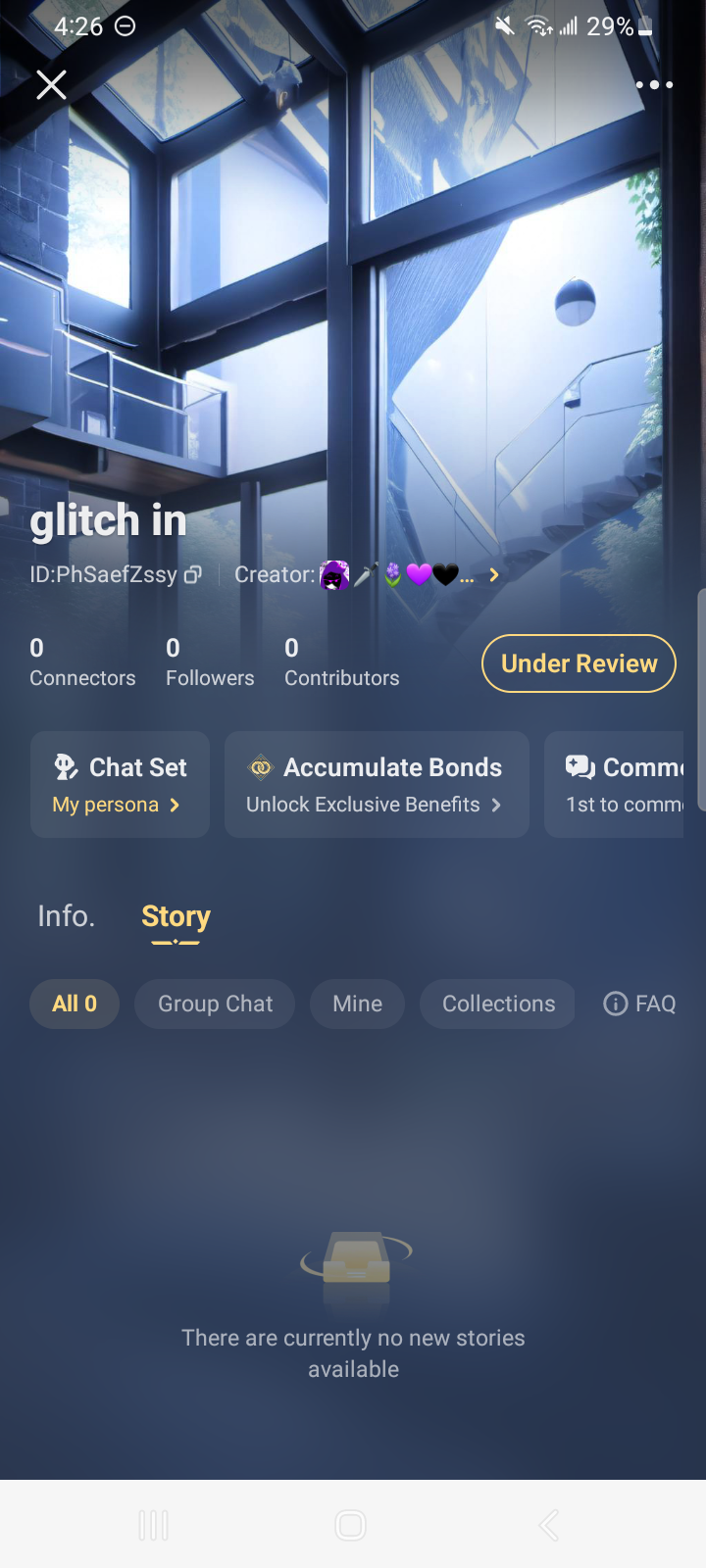The height and width of the screenshot is (1568, 706).
Task: Open the FAQ help link
Action: pos(639,1004)
